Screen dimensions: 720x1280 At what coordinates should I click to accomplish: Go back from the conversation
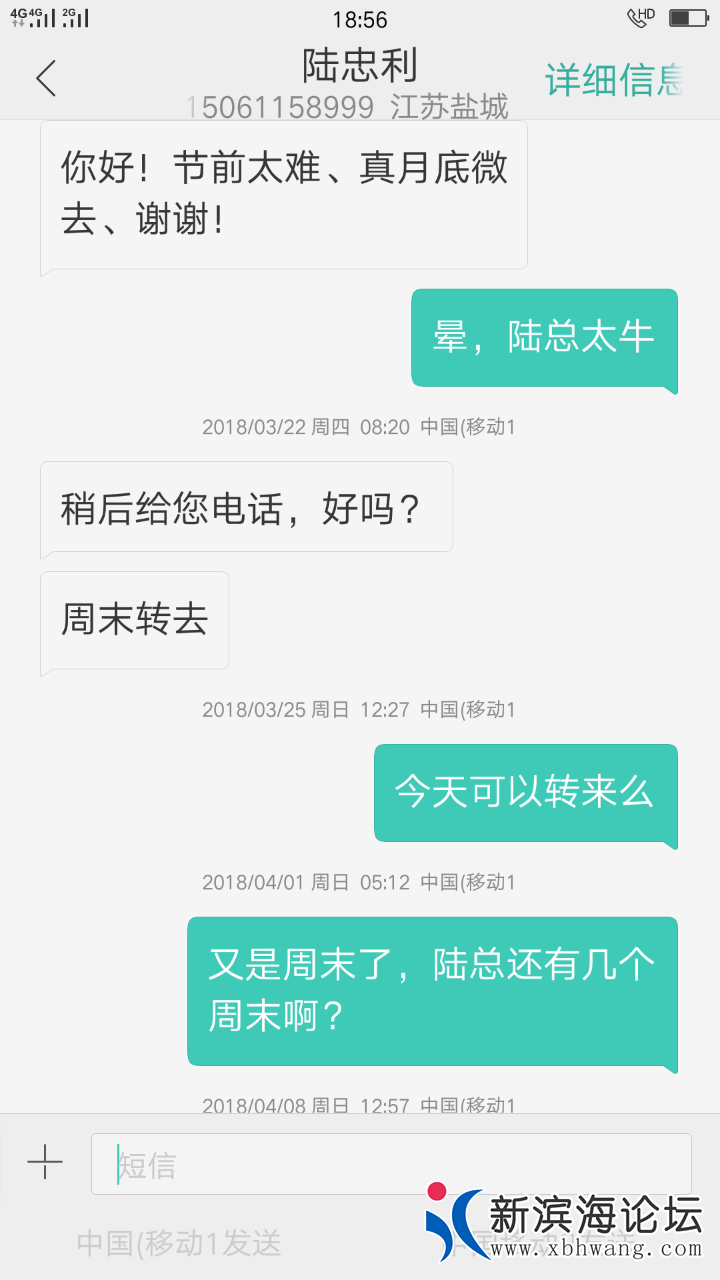(46, 78)
